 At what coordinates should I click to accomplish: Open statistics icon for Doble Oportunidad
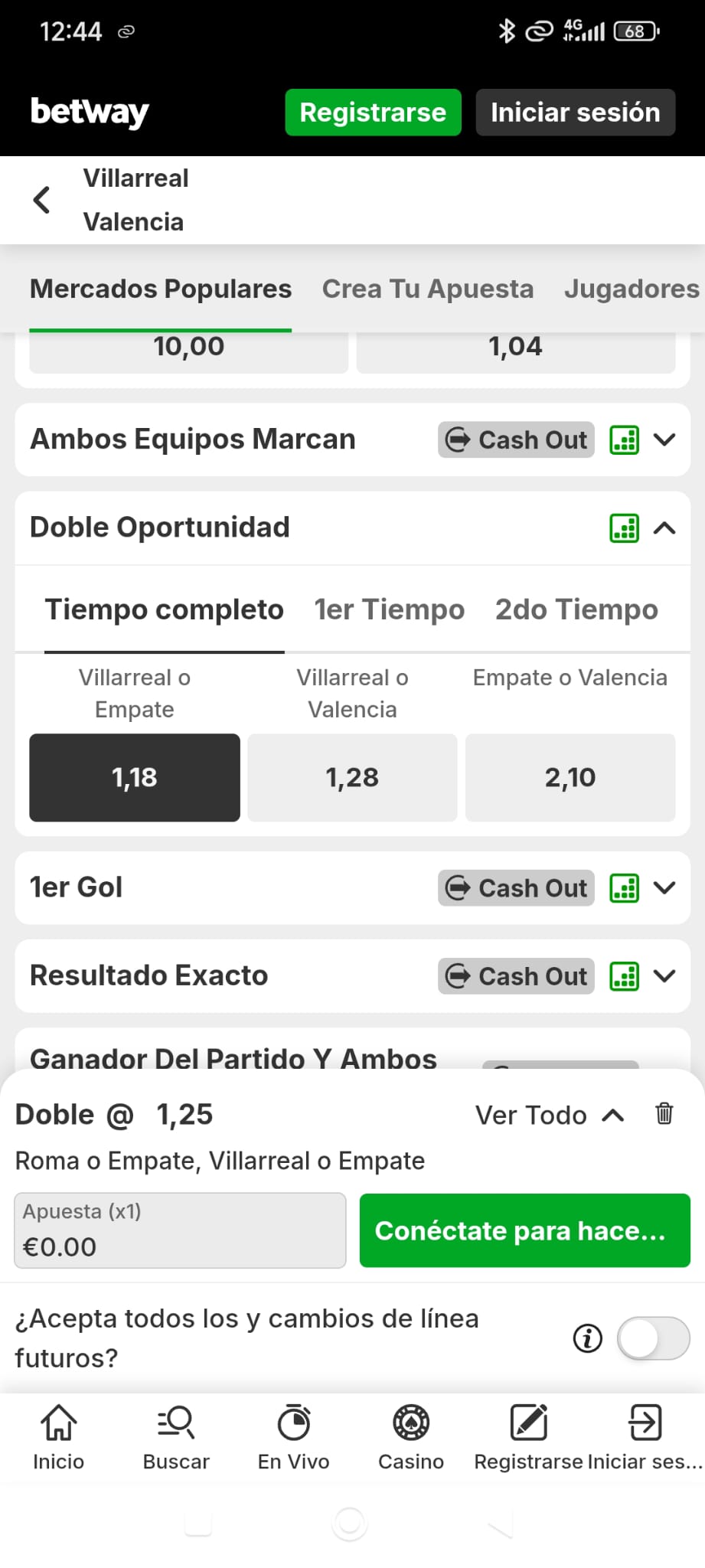[x=624, y=528]
